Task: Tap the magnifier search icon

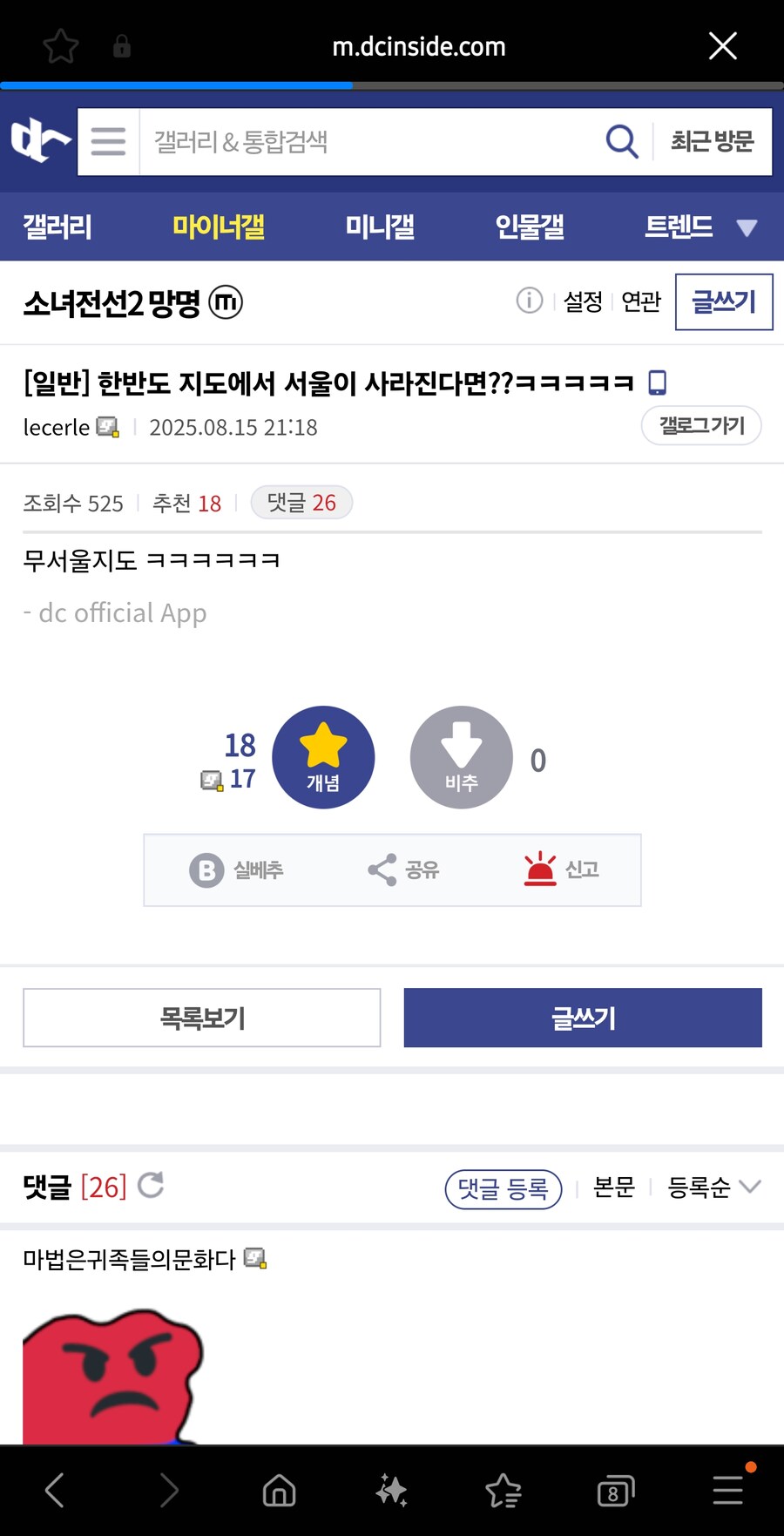Action: tap(622, 141)
